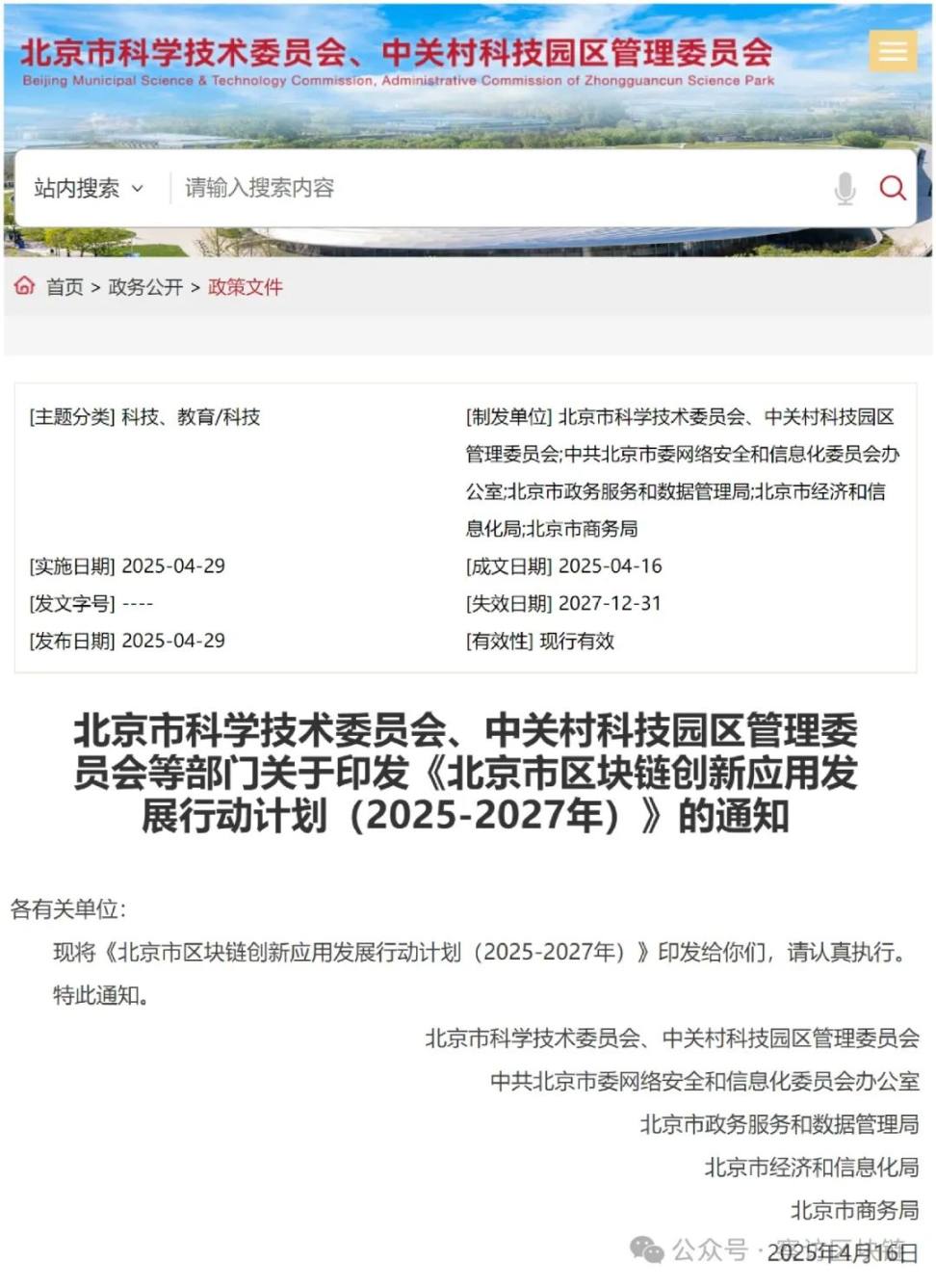Open the 政务公开 breadcrumb link

click(x=145, y=287)
